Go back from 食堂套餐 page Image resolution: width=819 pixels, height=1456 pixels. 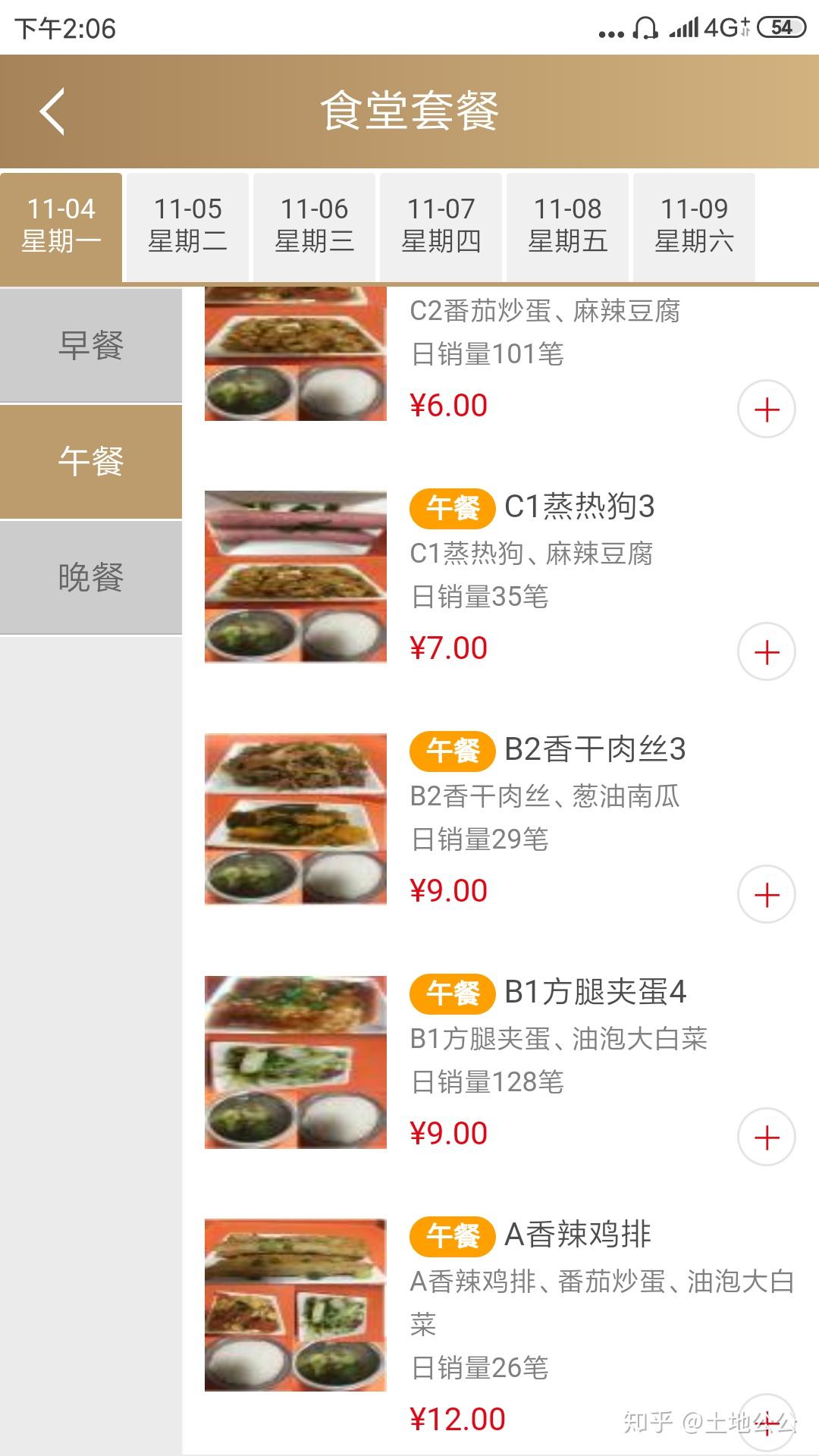pyautogui.click(x=52, y=111)
